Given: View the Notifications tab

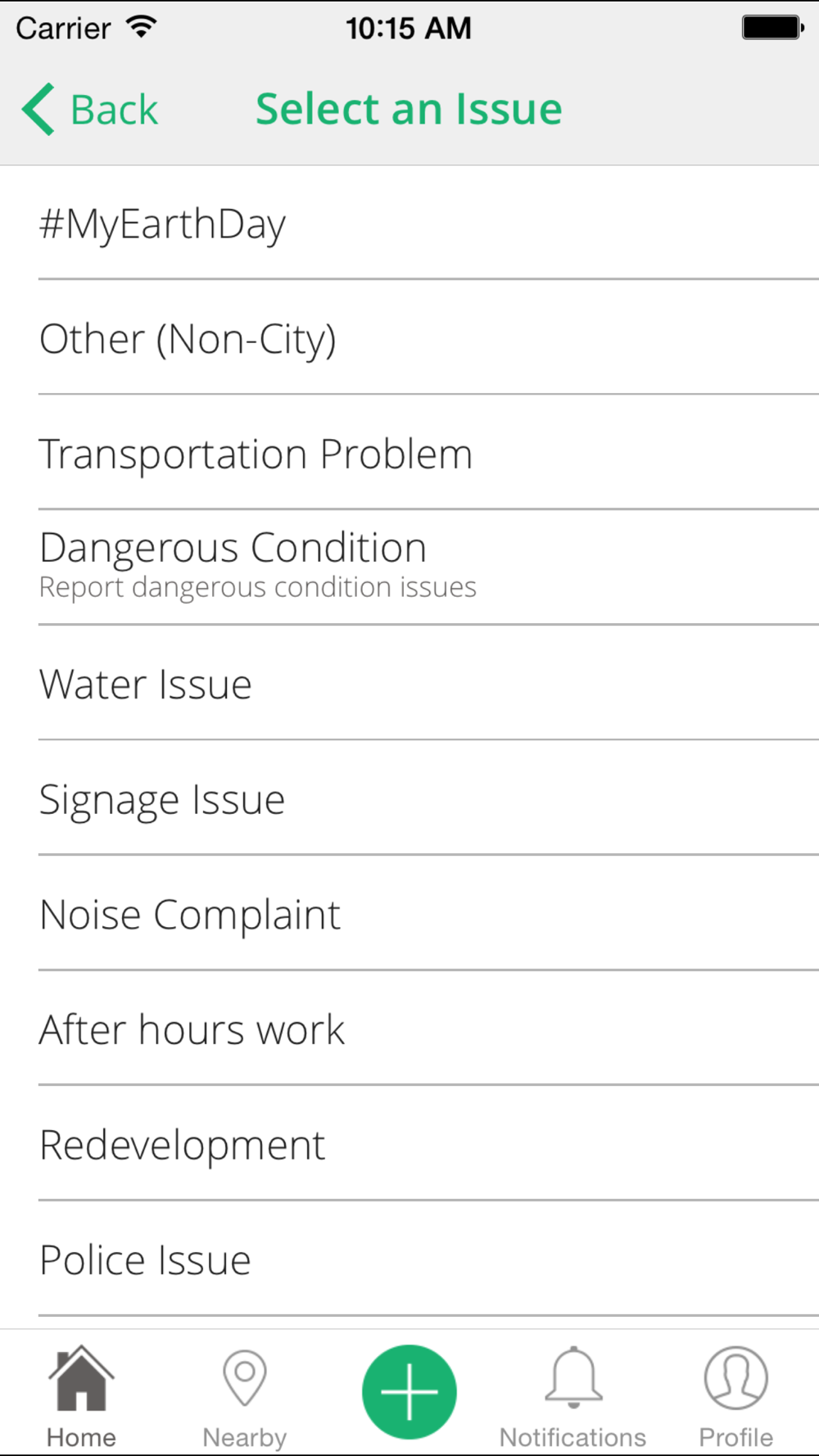Looking at the screenshot, I should tap(573, 1397).
